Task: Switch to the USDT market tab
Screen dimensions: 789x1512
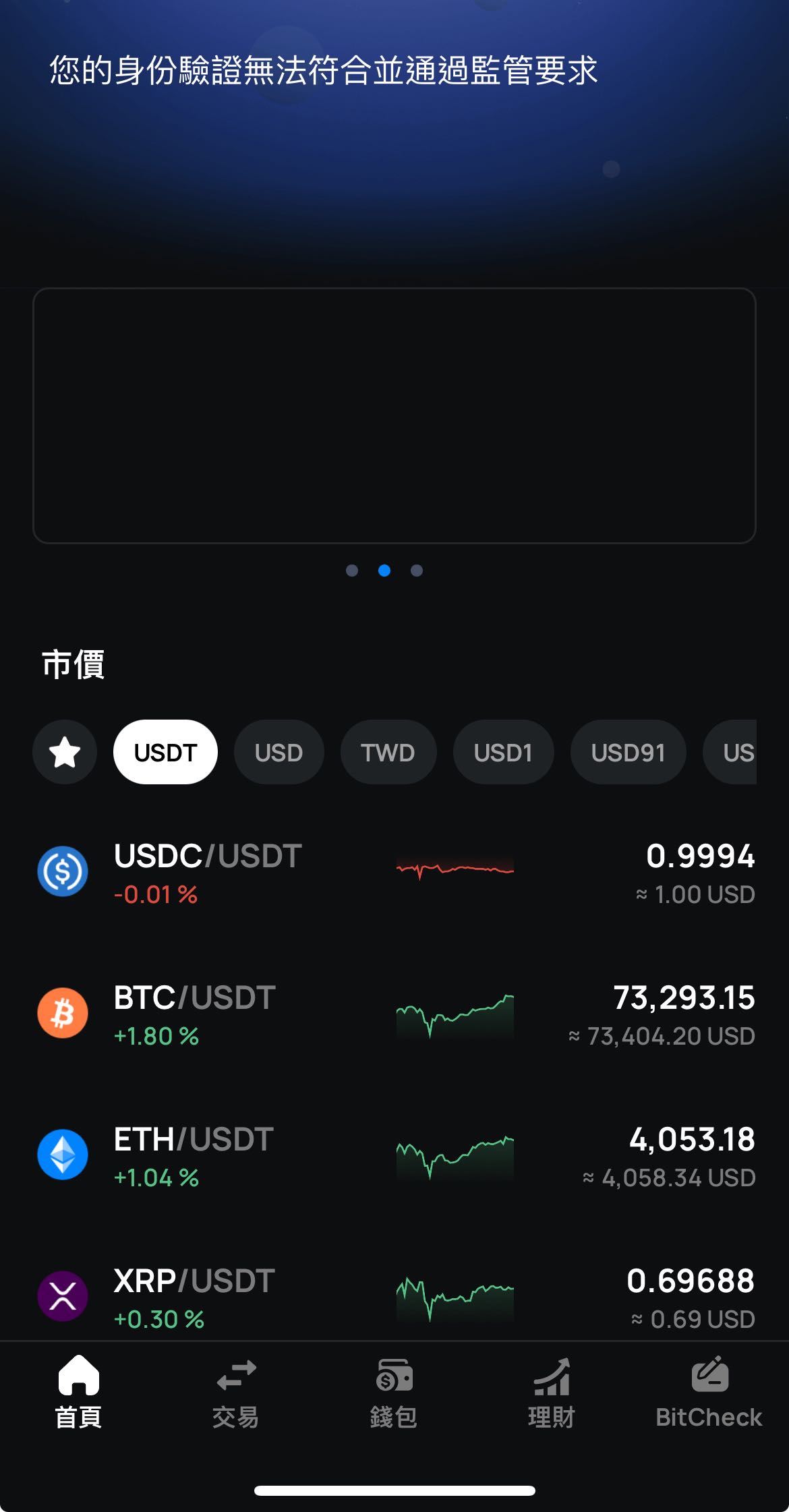Action: pyautogui.click(x=165, y=752)
